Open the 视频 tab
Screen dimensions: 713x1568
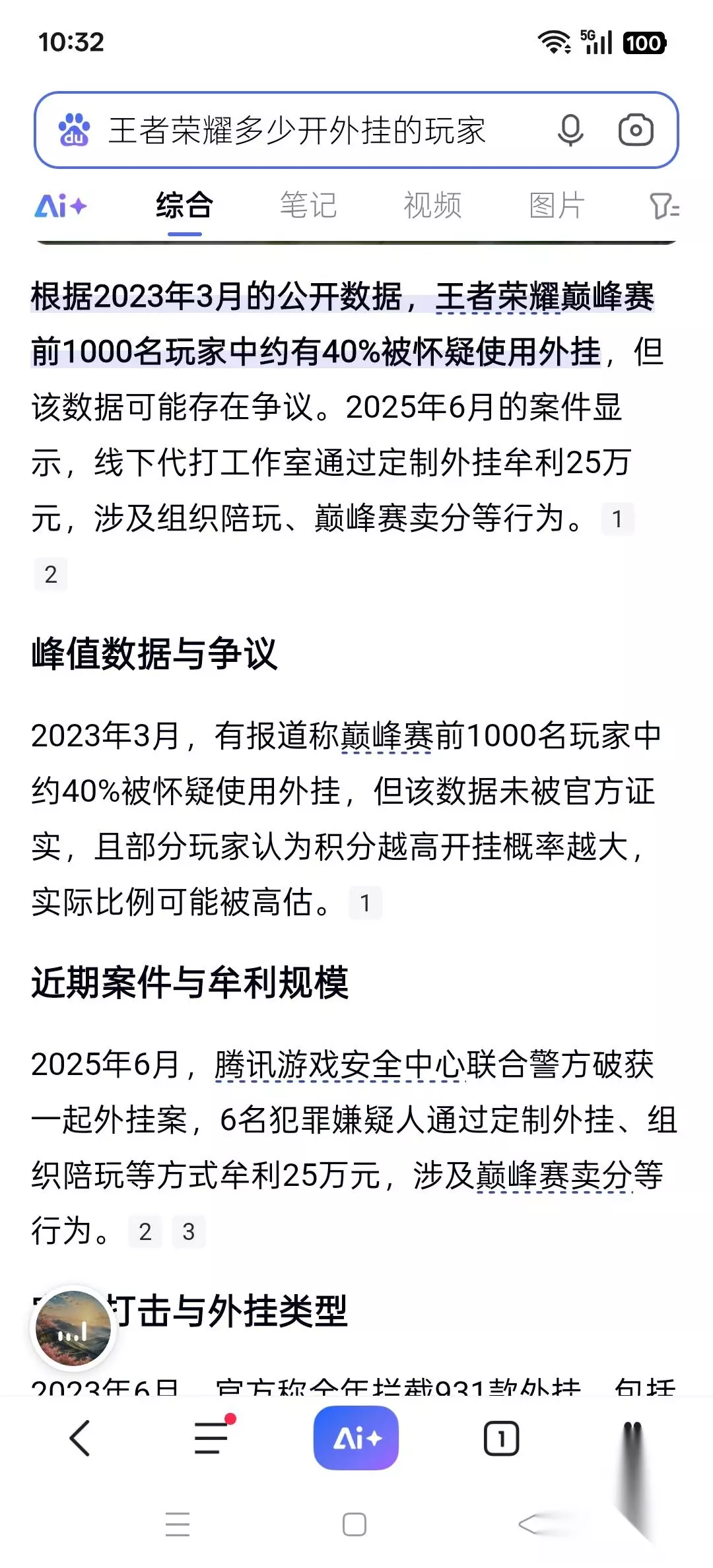(x=432, y=205)
